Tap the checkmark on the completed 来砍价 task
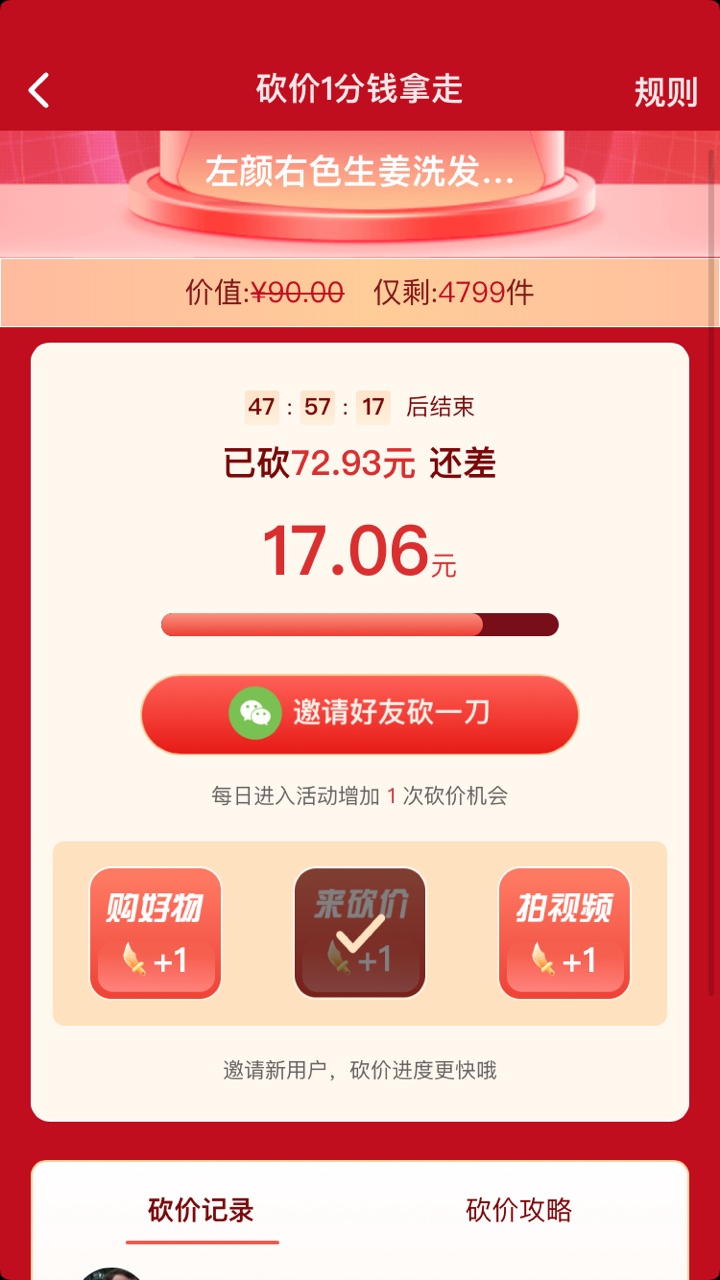The height and width of the screenshot is (1280, 720). click(360, 935)
